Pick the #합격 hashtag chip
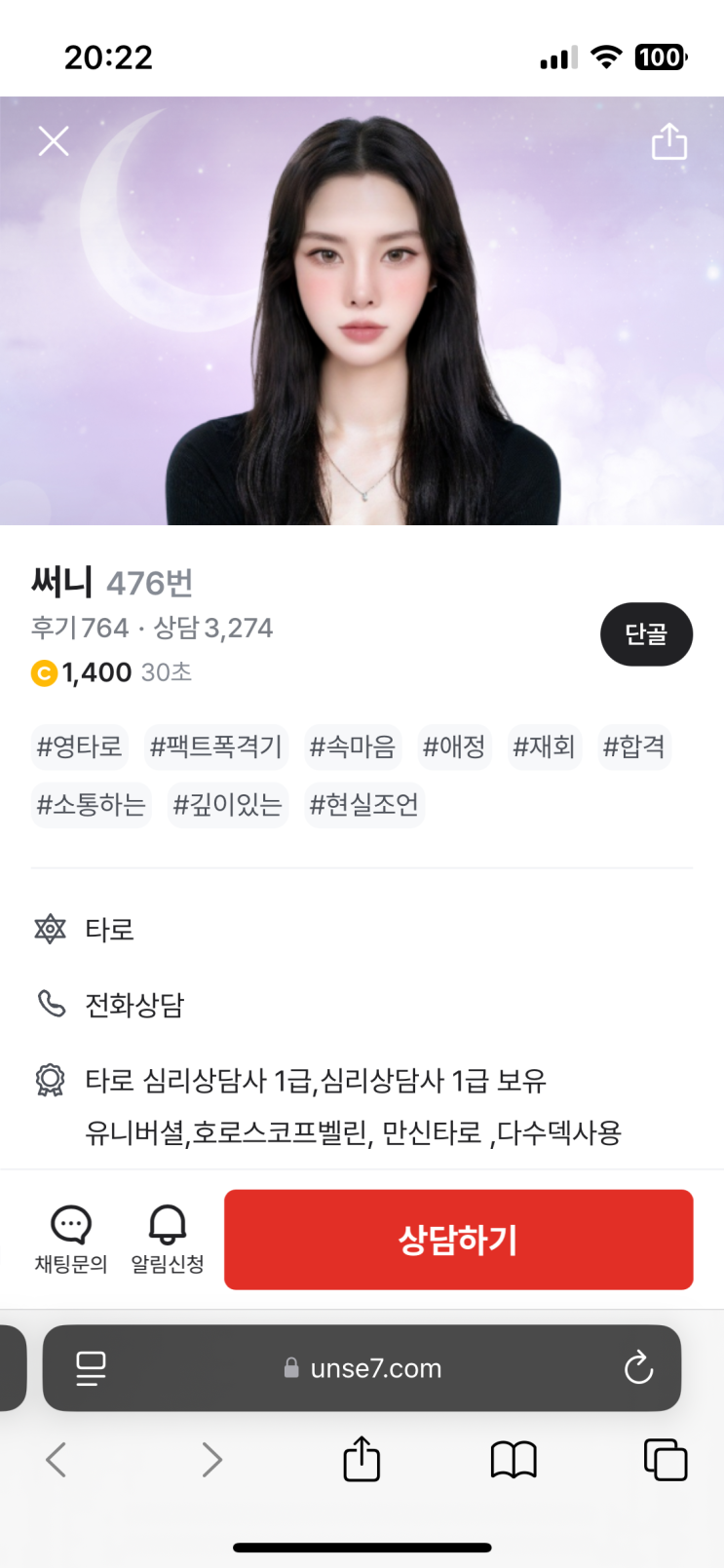The height and width of the screenshot is (1568, 724). pyautogui.click(x=634, y=747)
